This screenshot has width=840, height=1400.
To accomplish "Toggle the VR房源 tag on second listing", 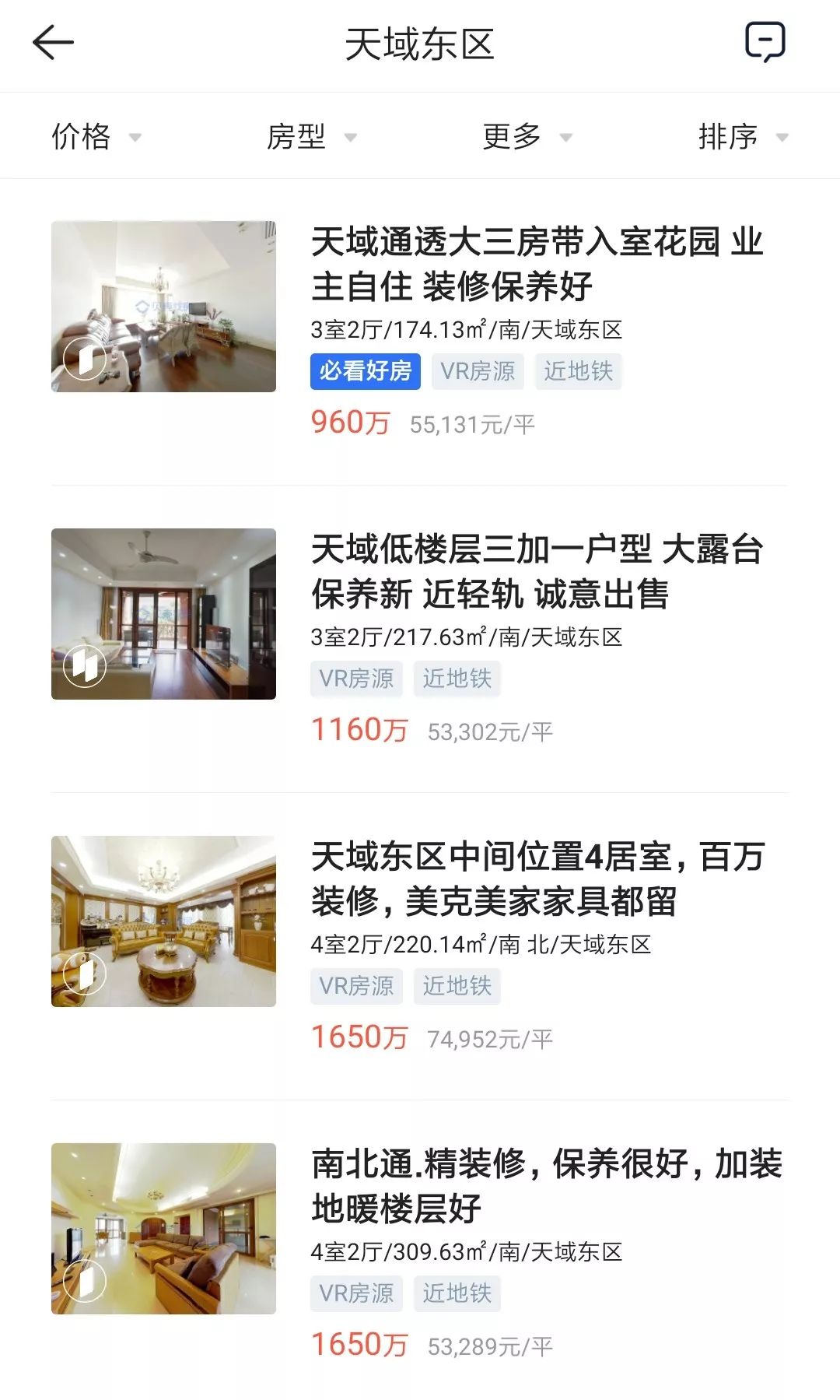I will pos(356,679).
